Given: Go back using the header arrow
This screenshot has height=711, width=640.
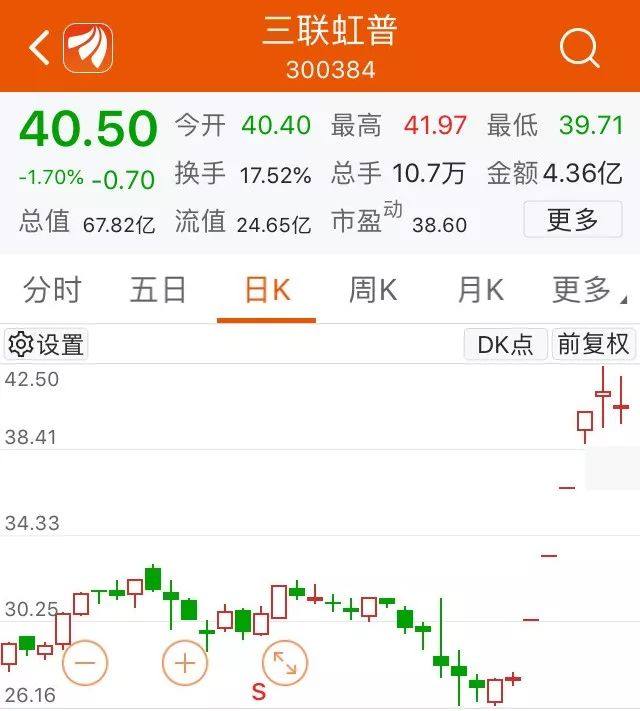Looking at the screenshot, I should pyautogui.click(x=39, y=48).
